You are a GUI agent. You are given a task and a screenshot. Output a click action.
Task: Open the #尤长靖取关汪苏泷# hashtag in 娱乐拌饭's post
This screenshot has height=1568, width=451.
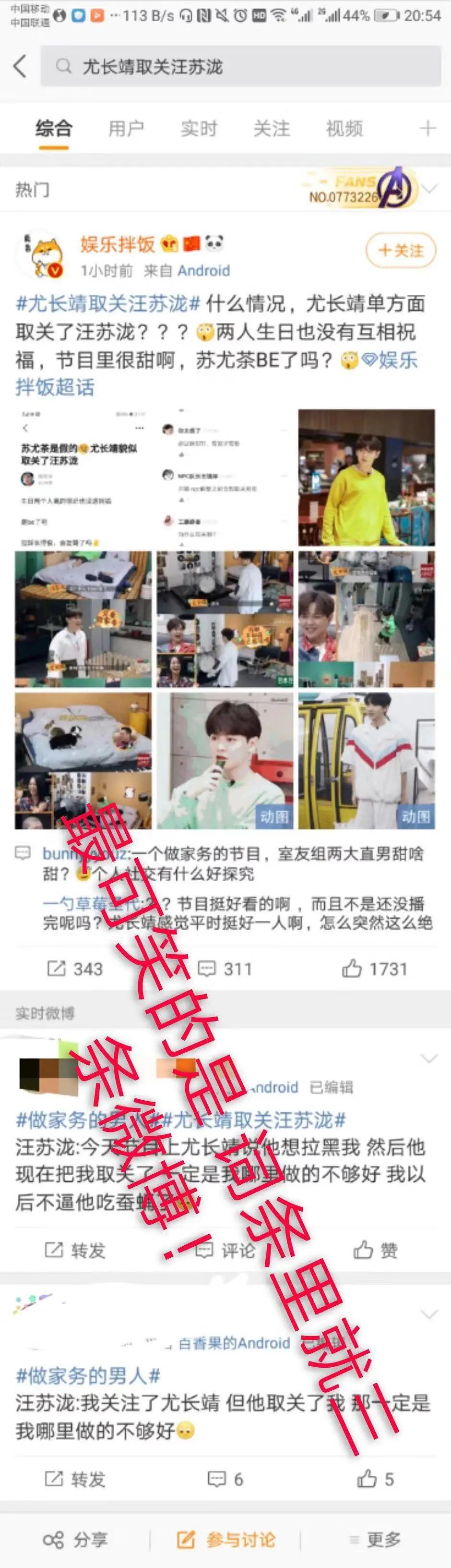tap(108, 303)
